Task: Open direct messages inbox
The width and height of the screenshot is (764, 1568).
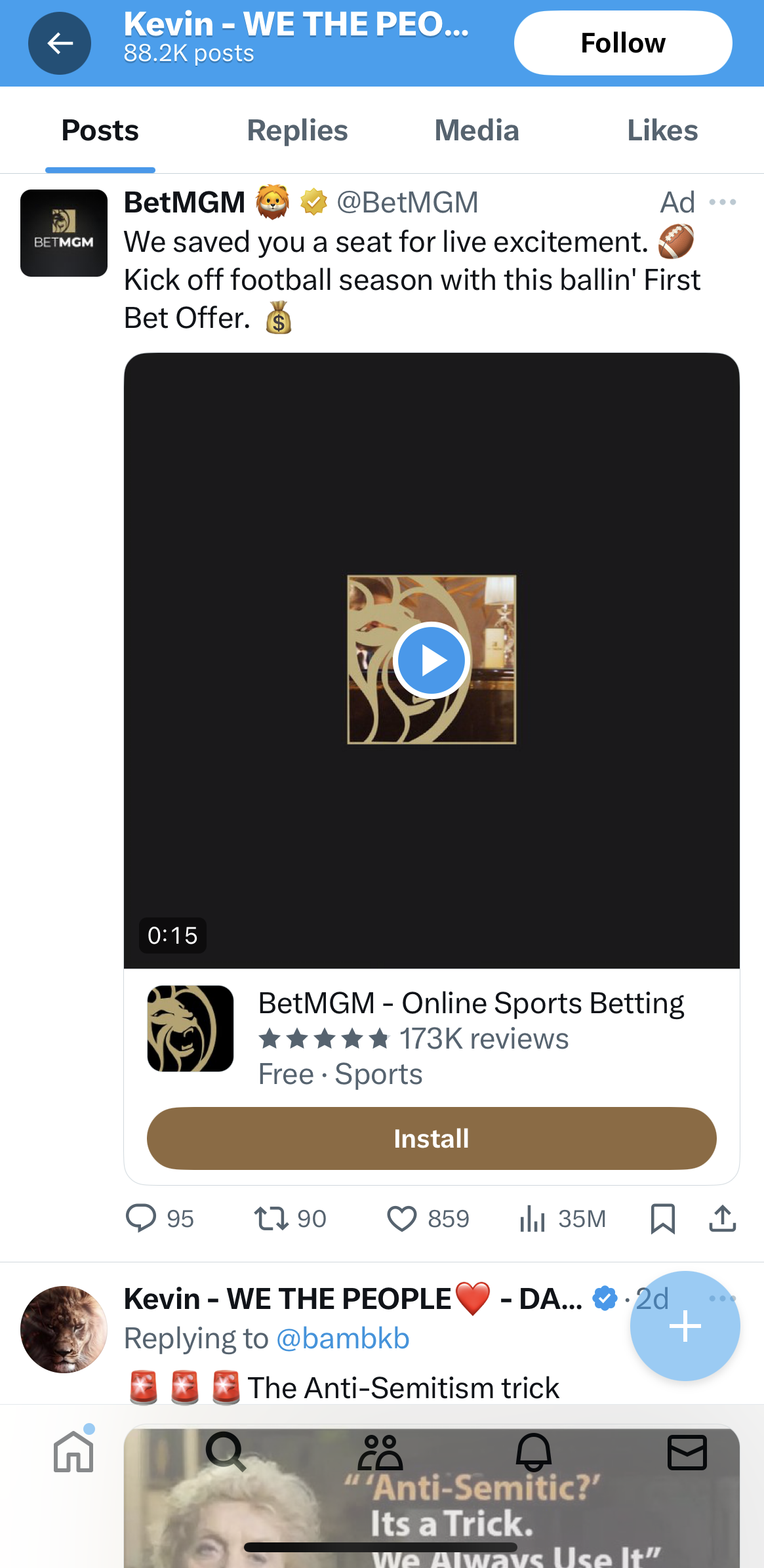Action: pyautogui.click(x=687, y=1453)
